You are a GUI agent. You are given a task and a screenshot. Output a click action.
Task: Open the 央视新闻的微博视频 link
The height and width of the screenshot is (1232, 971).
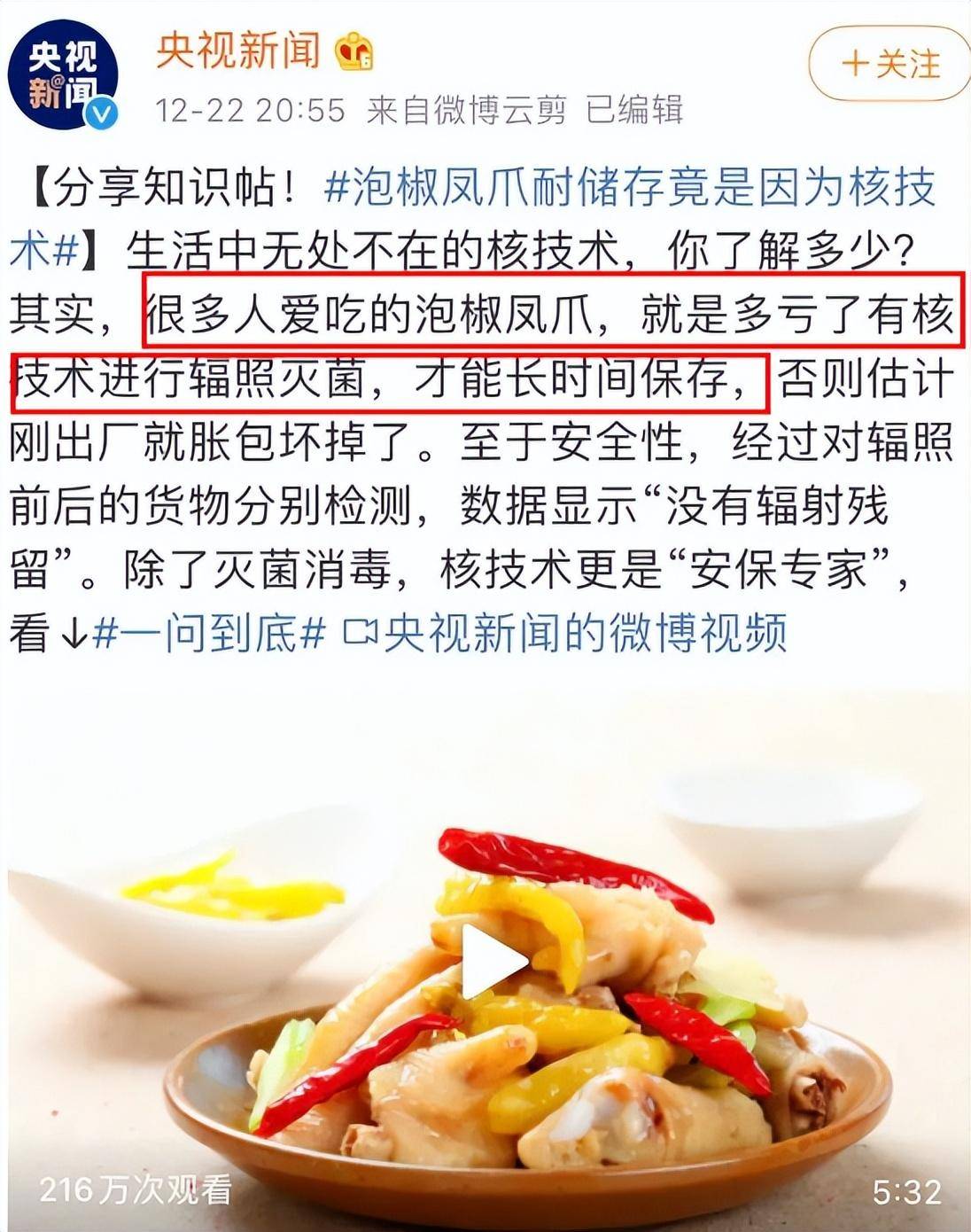point(565,633)
